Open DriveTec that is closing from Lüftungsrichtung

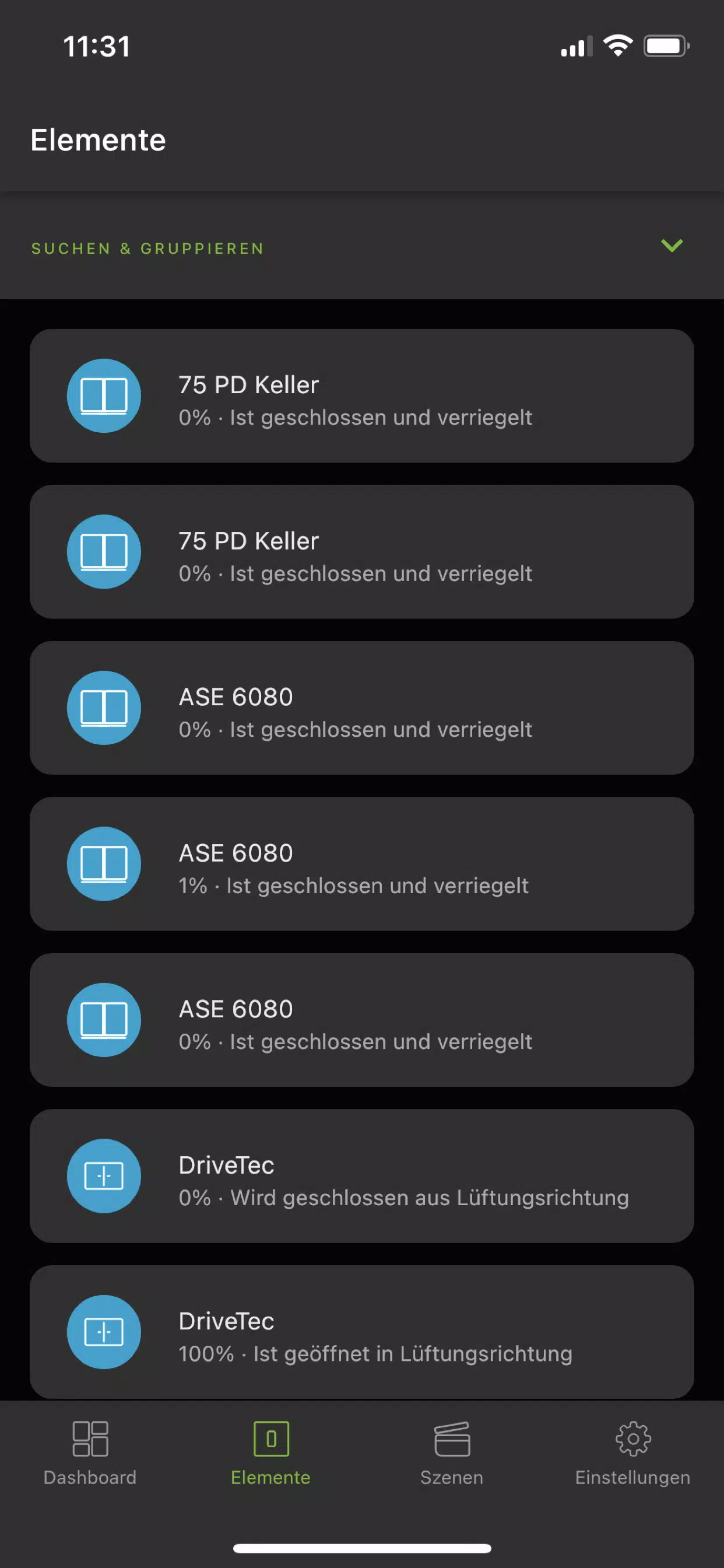(x=361, y=1176)
